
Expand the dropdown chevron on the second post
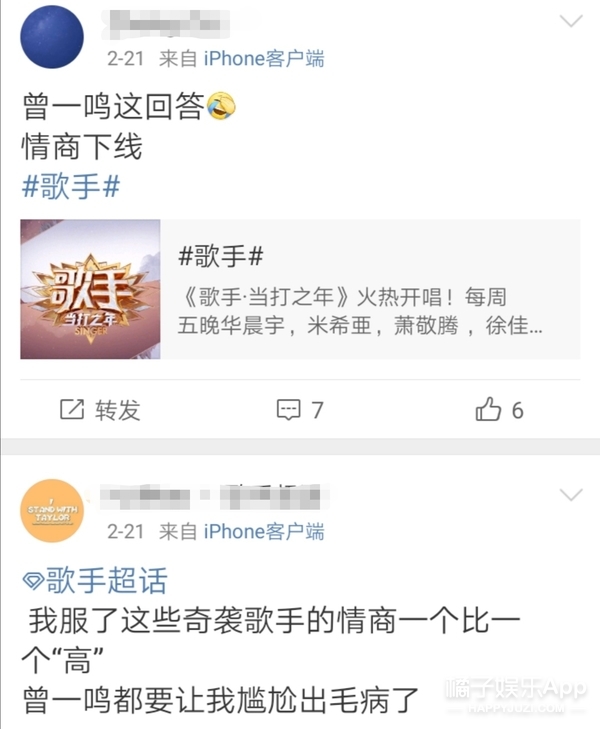coord(570,494)
